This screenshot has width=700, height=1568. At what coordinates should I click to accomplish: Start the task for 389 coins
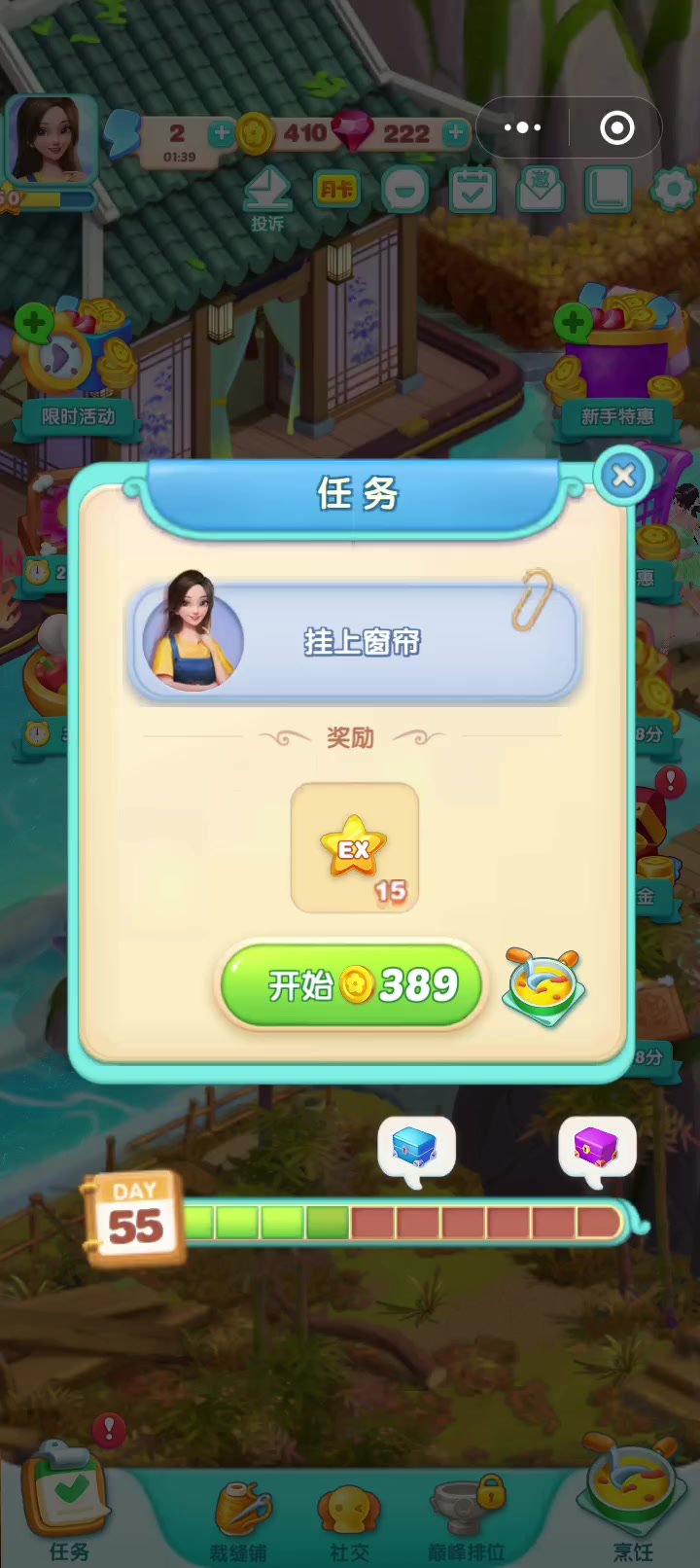point(352,985)
